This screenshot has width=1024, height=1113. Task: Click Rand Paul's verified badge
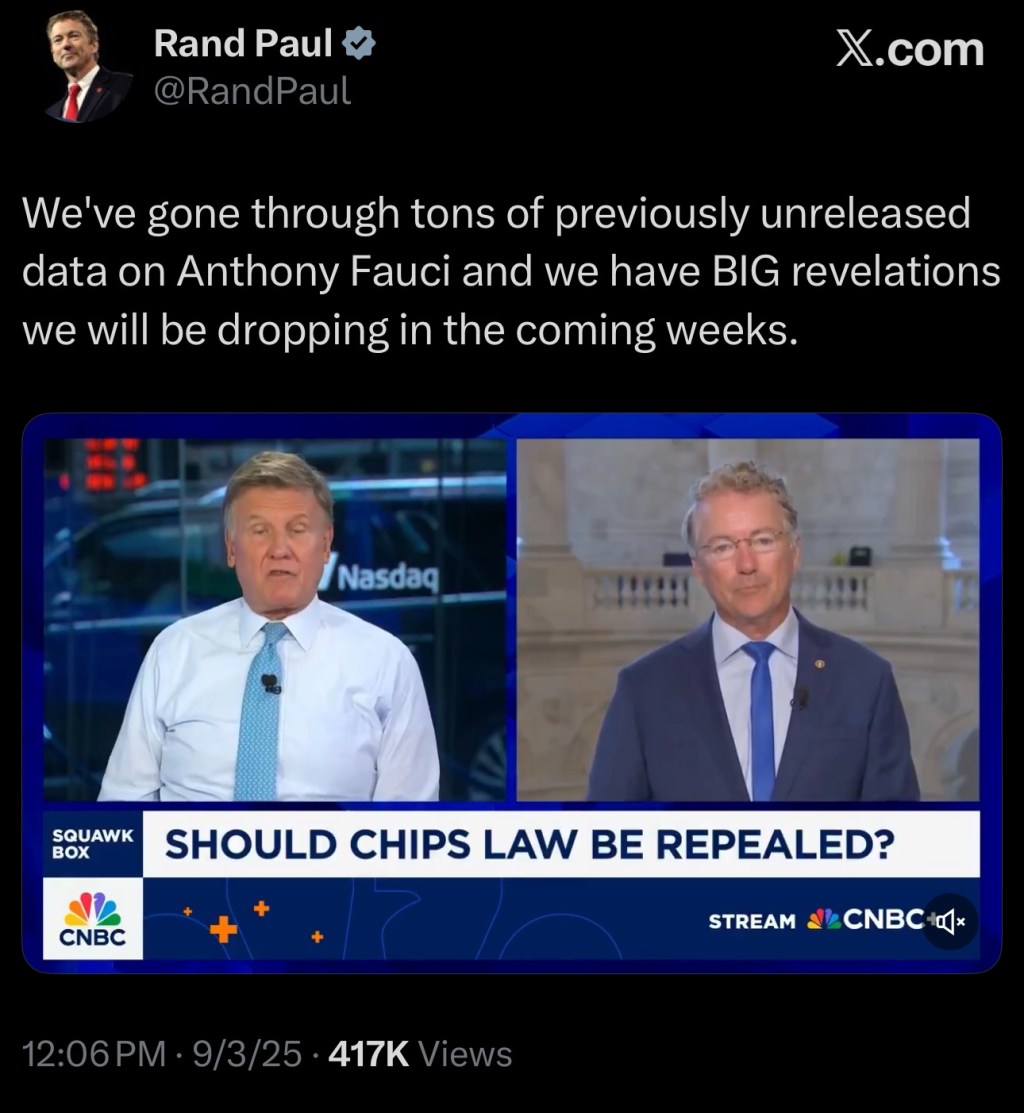click(362, 42)
